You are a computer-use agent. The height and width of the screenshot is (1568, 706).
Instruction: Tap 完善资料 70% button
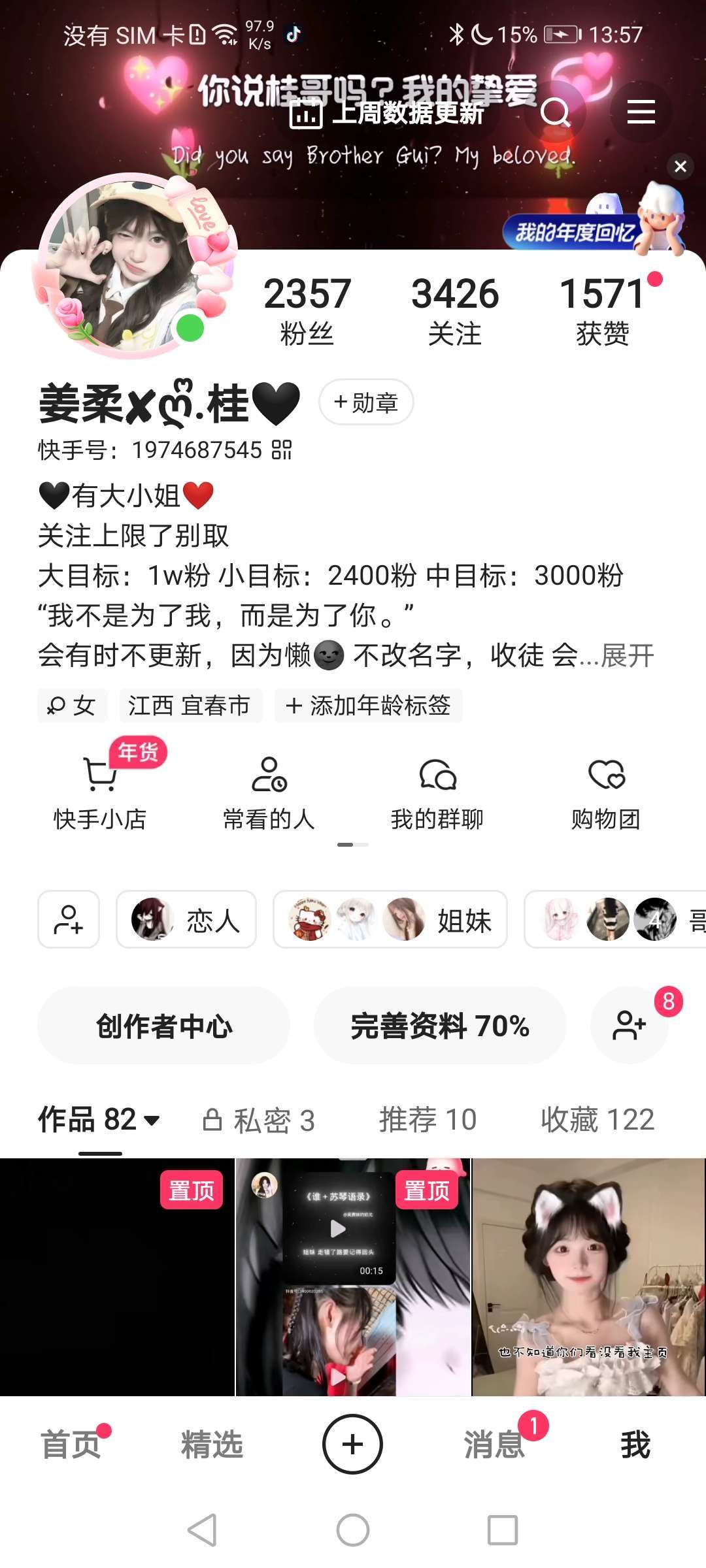(440, 1026)
